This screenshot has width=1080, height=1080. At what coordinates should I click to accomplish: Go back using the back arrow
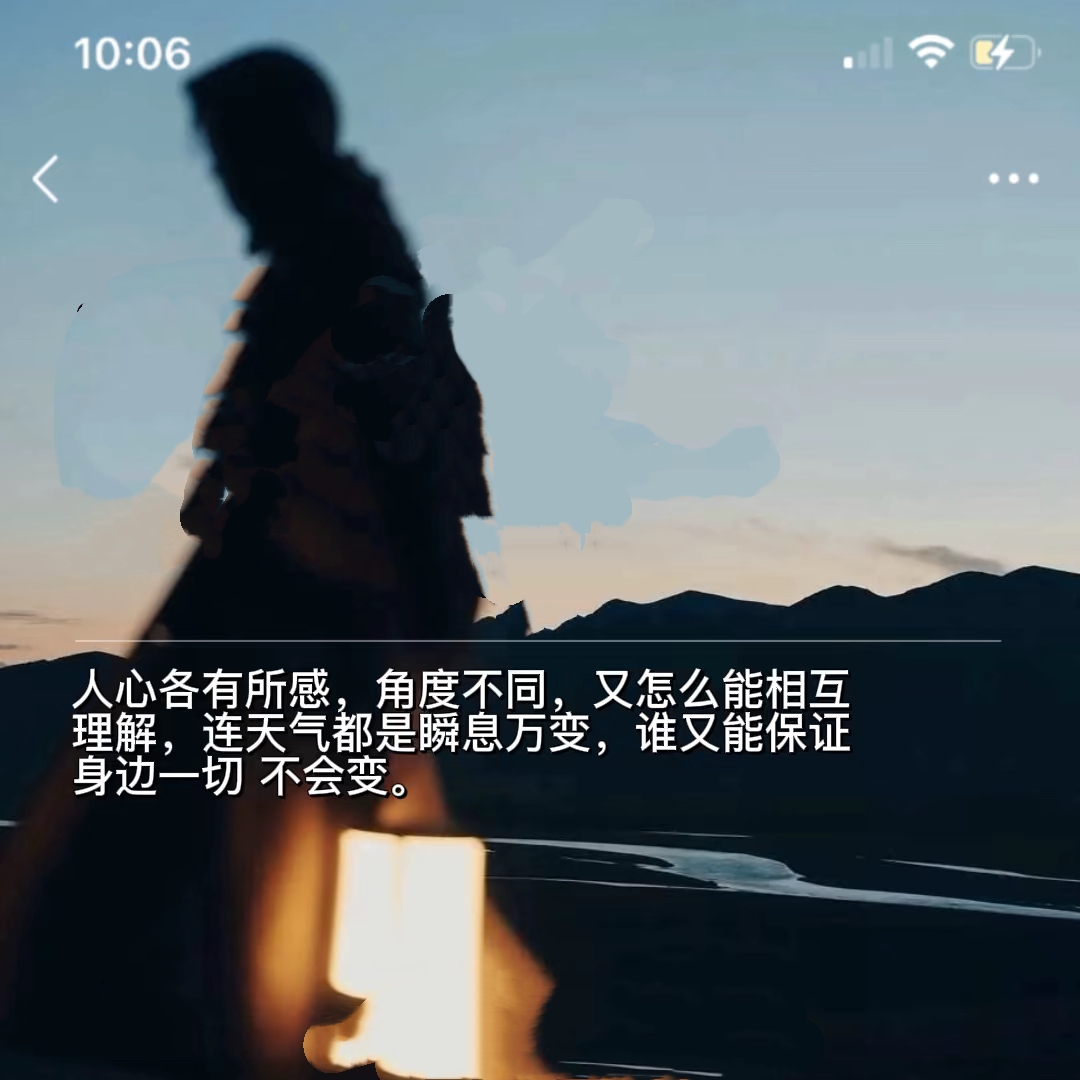click(46, 180)
